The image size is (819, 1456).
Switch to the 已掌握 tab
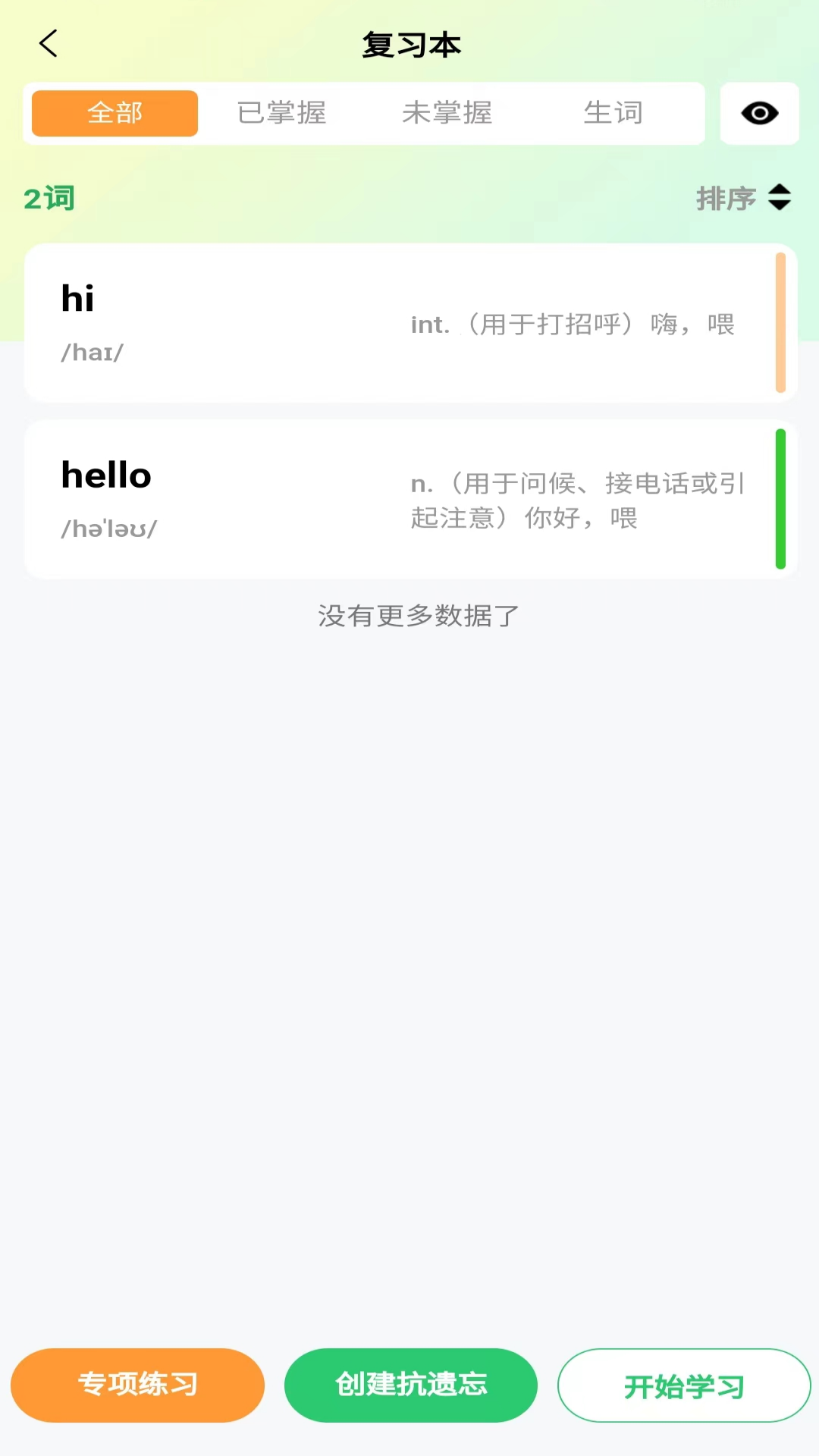click(x=281, y=113)
